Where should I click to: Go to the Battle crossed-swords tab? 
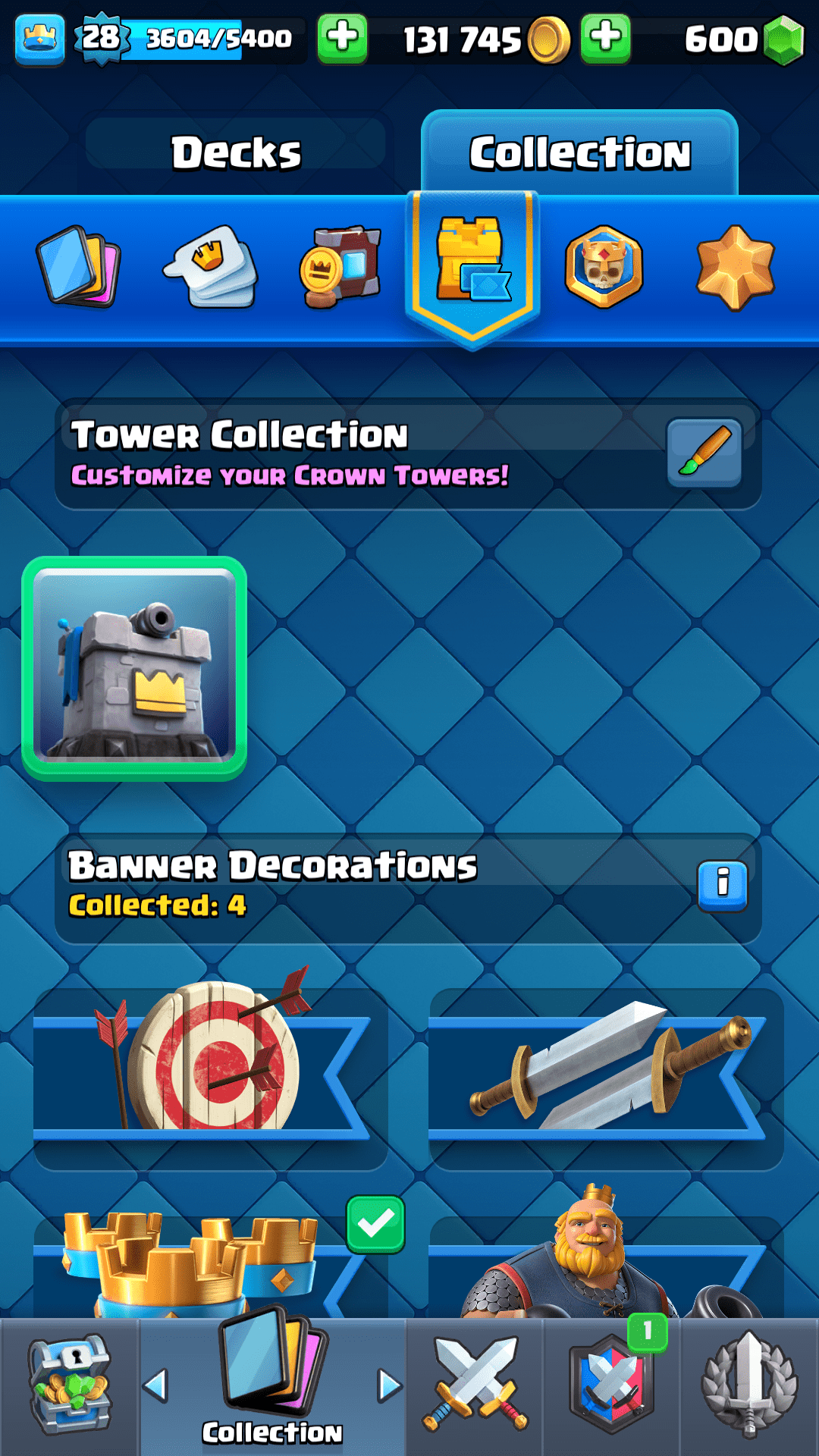[475, 1386]
